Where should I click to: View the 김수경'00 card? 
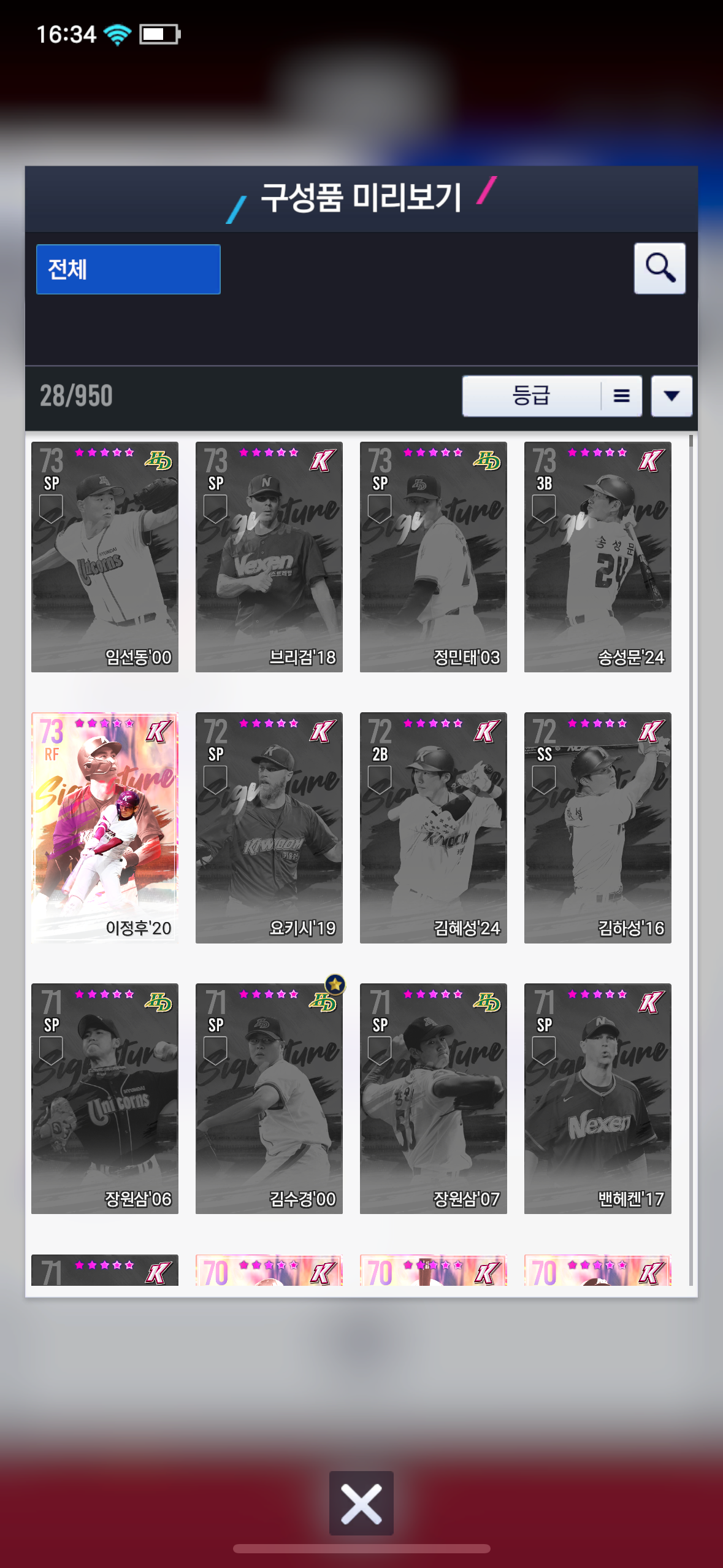coord(269,1098)
